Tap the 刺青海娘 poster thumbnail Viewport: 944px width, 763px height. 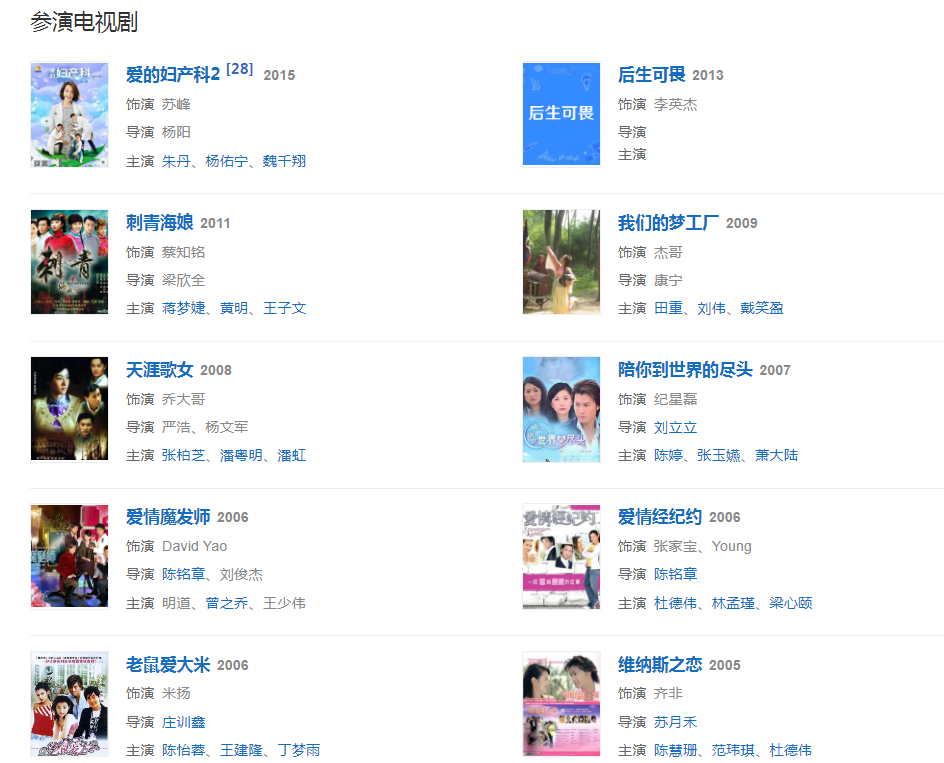(69, 262)
